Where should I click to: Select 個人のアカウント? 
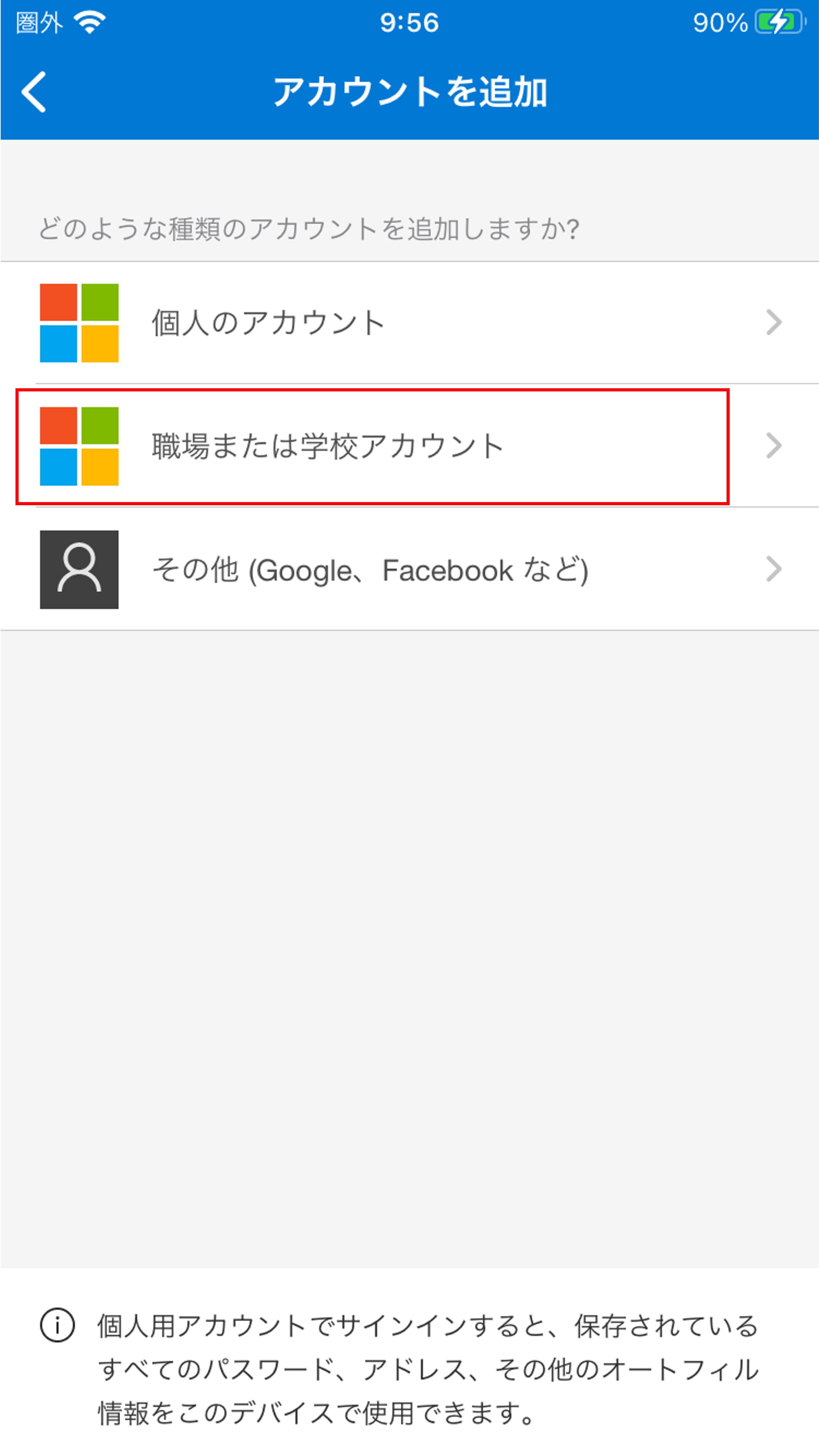click(x=409, y=323)
